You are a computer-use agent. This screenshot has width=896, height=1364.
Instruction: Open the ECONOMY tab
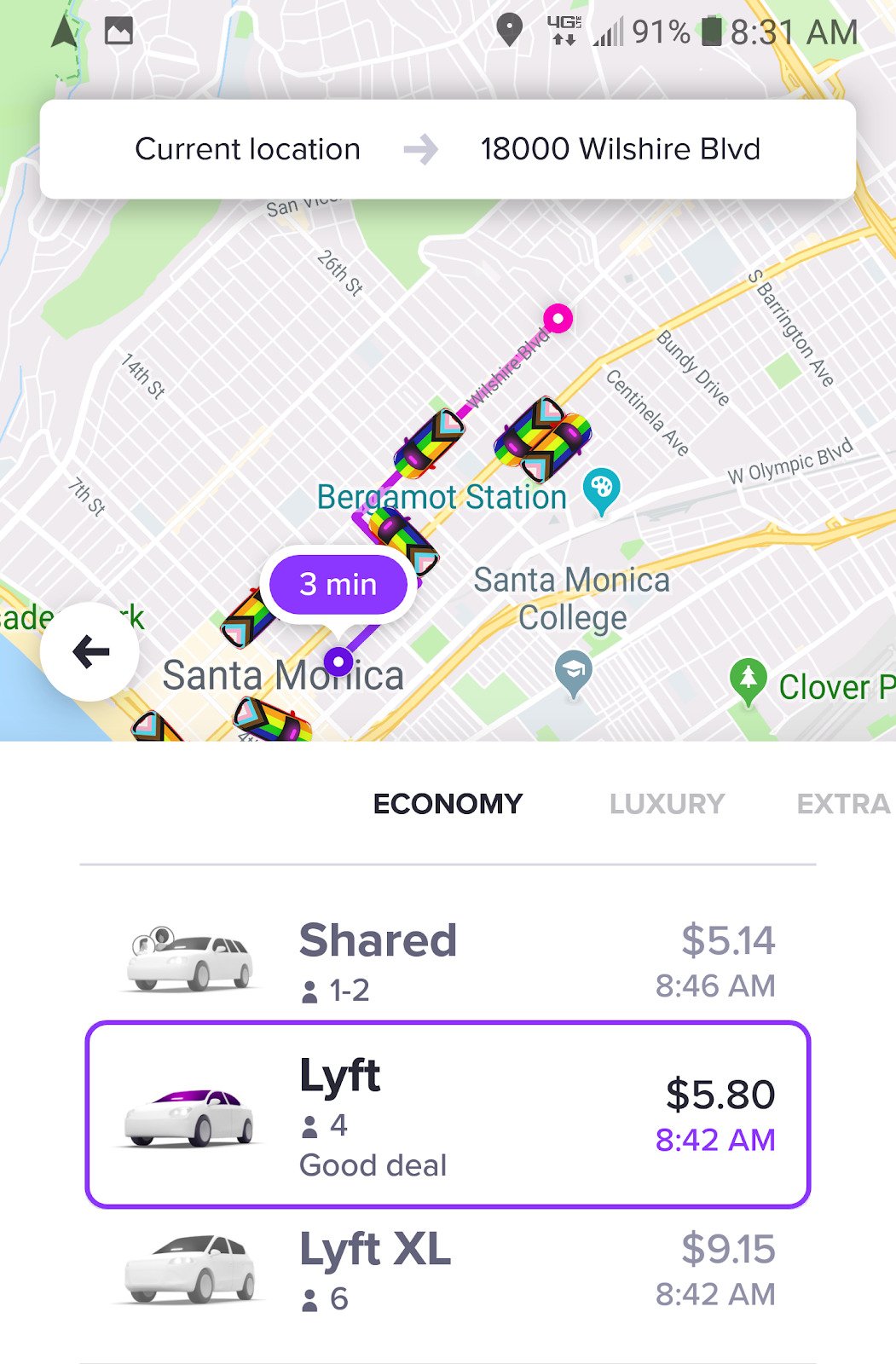(x=447, y=802)
